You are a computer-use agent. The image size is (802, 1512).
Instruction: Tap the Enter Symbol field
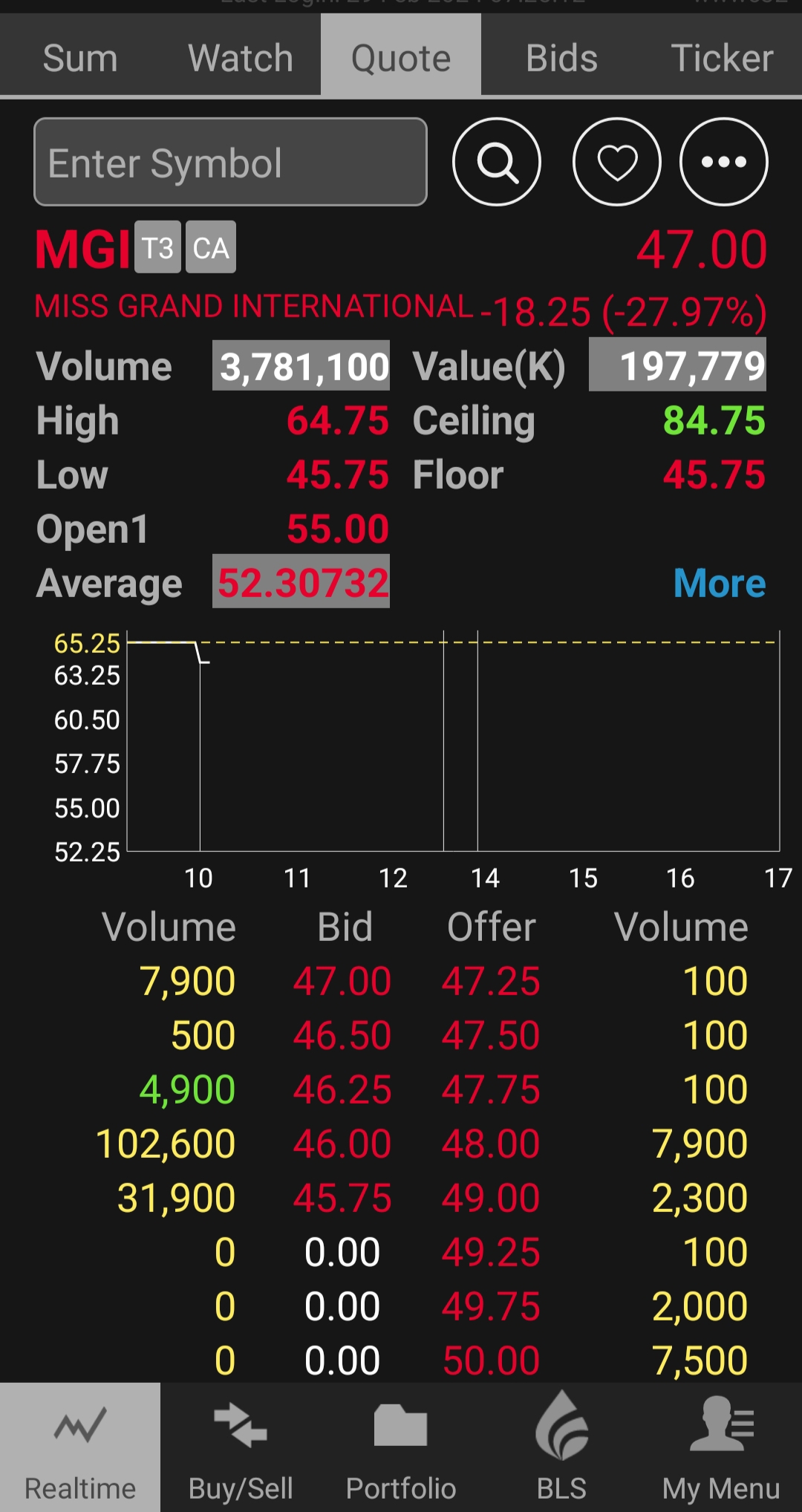click(x=230, y=162)
